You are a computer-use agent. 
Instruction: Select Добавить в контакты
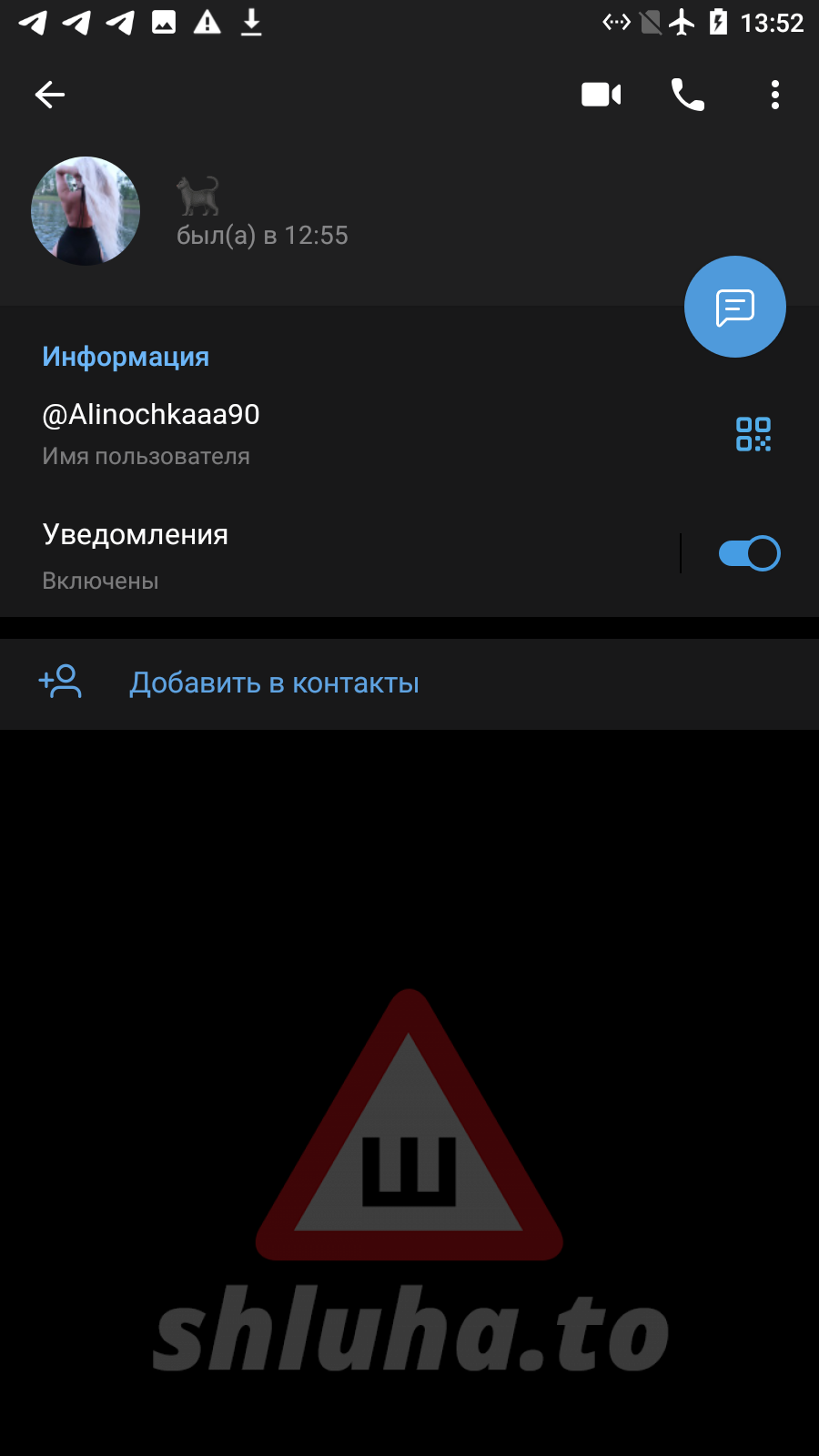point(274,683)
